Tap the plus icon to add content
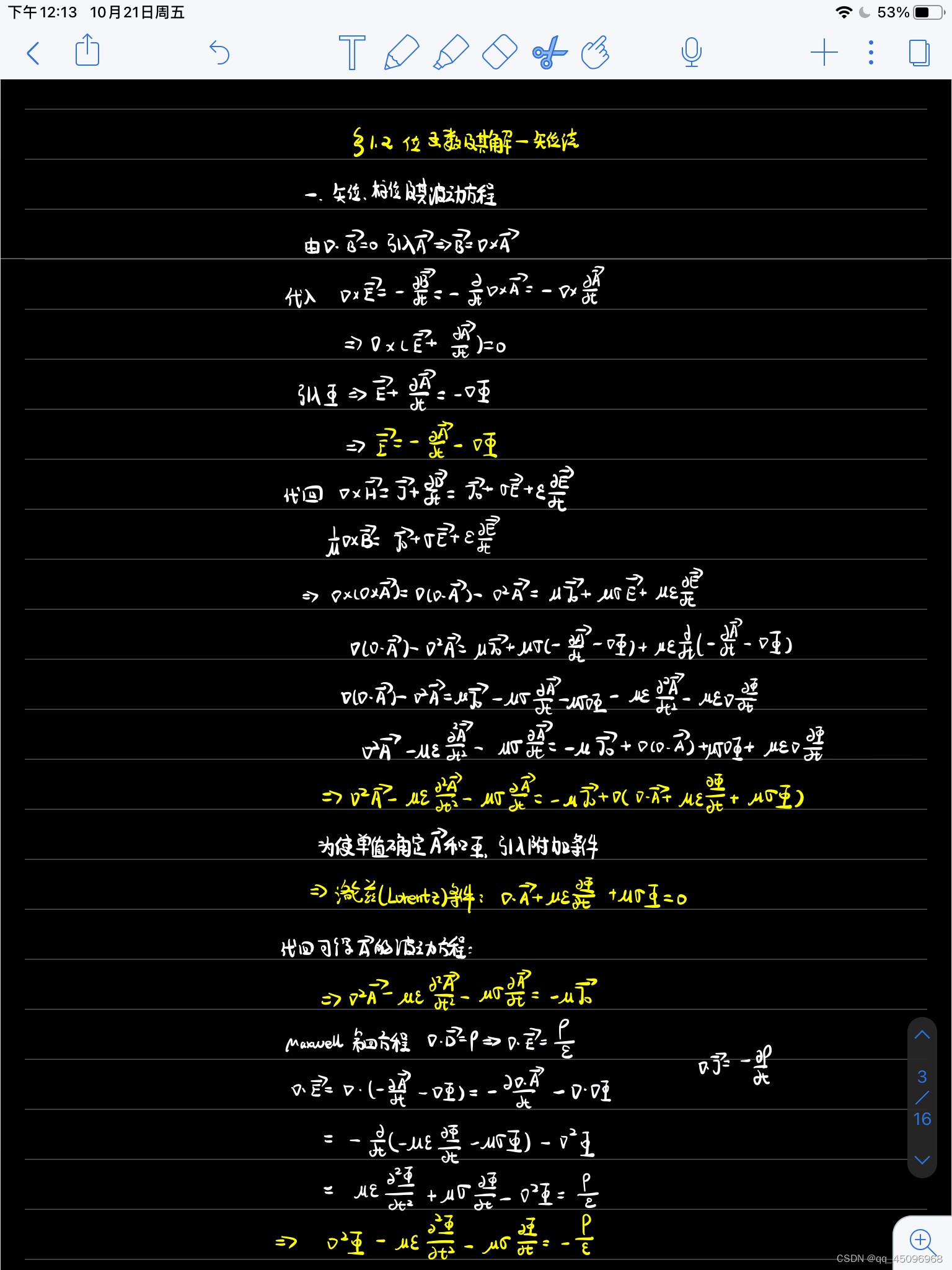 pos(824,52)
